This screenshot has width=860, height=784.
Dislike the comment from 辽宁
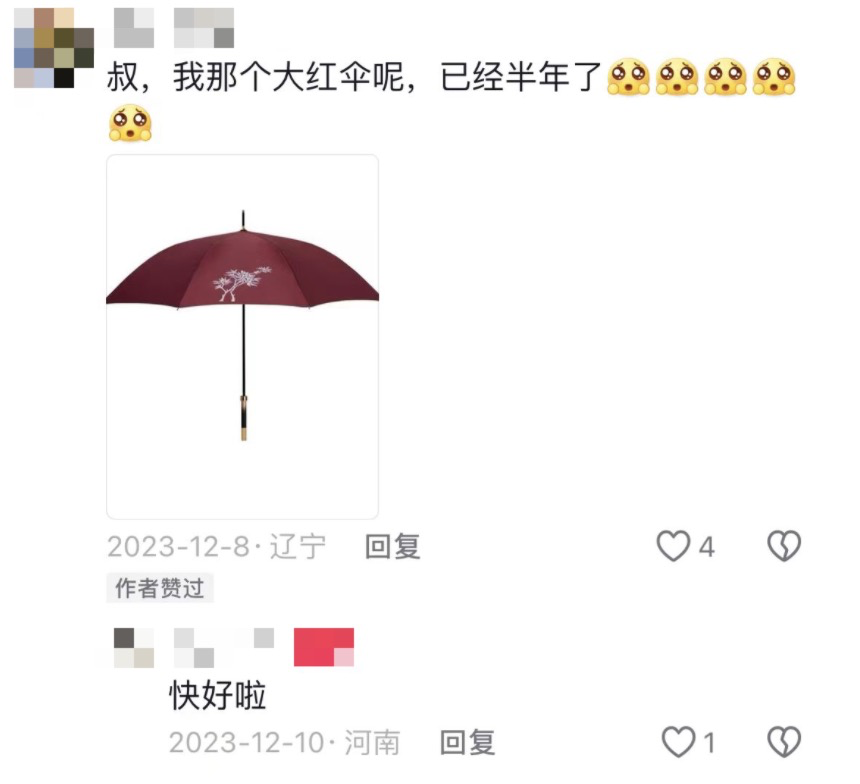[784, 546]
